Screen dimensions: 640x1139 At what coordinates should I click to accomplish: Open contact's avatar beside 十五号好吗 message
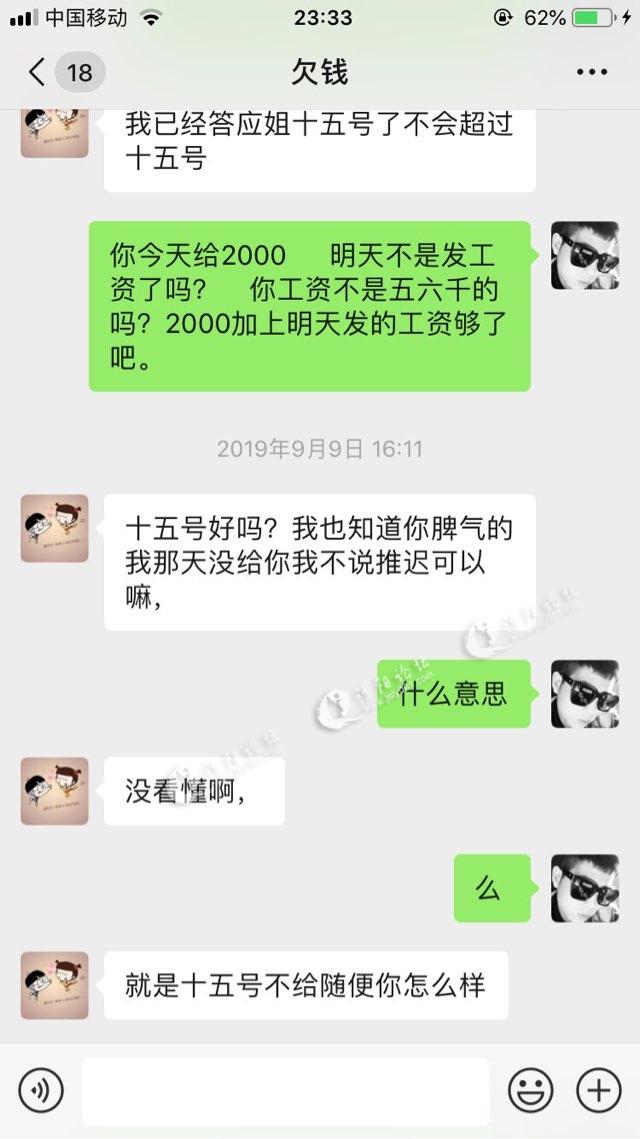[x=55, y=528]
